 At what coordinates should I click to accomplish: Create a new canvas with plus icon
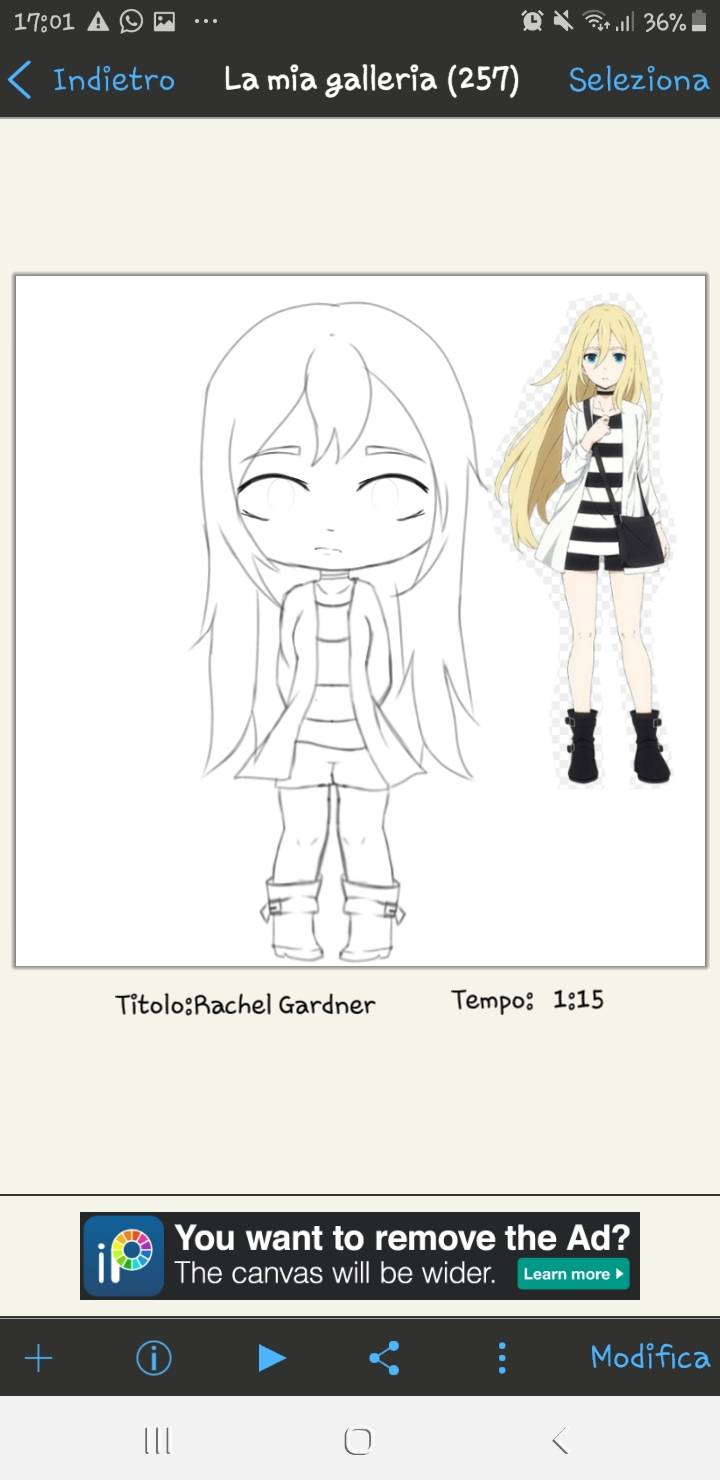click(38, 1358)
